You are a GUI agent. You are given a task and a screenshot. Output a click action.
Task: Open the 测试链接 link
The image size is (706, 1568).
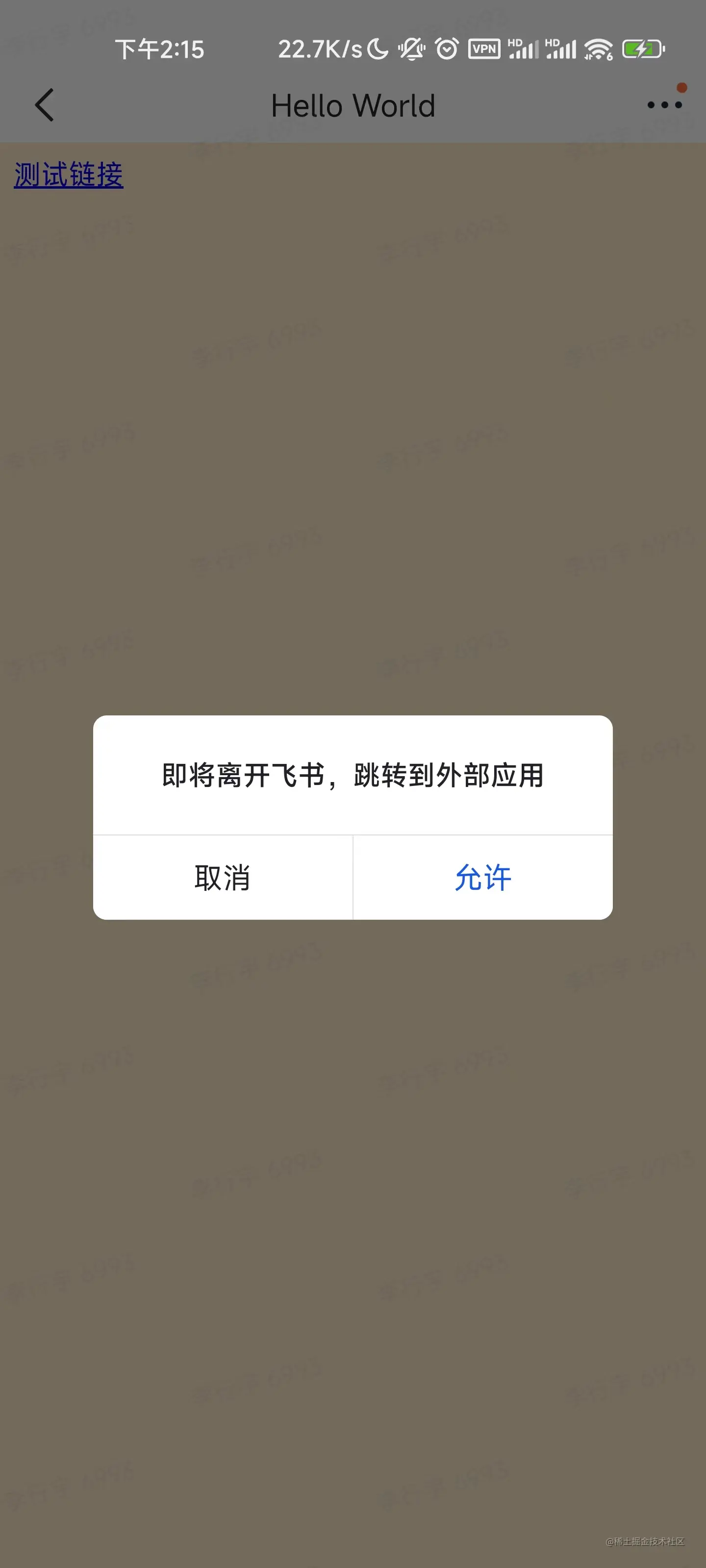point(68,175)
